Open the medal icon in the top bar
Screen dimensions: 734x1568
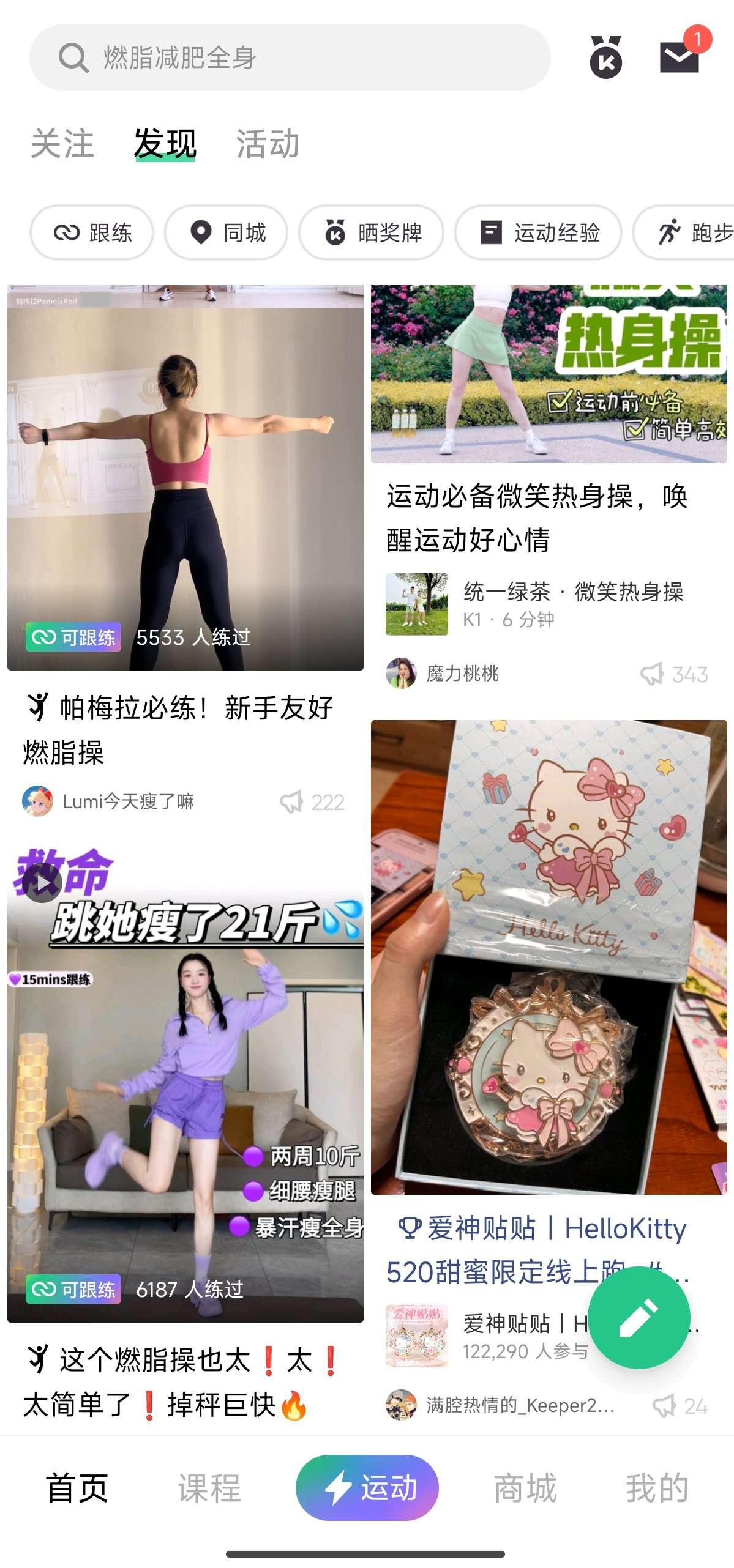pyautogui.click(x=605, y=58)
